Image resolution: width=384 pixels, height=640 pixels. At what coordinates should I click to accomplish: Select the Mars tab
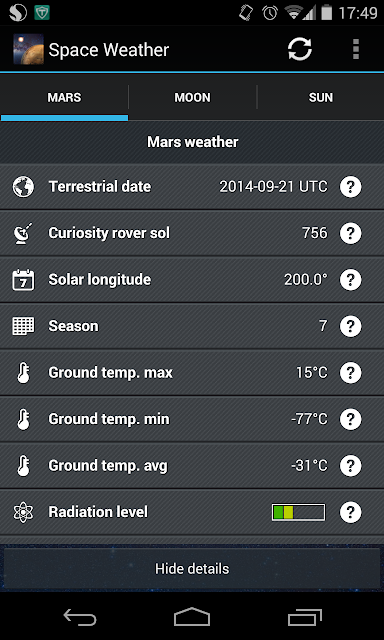pyautogui.click(x=64, y=98)
